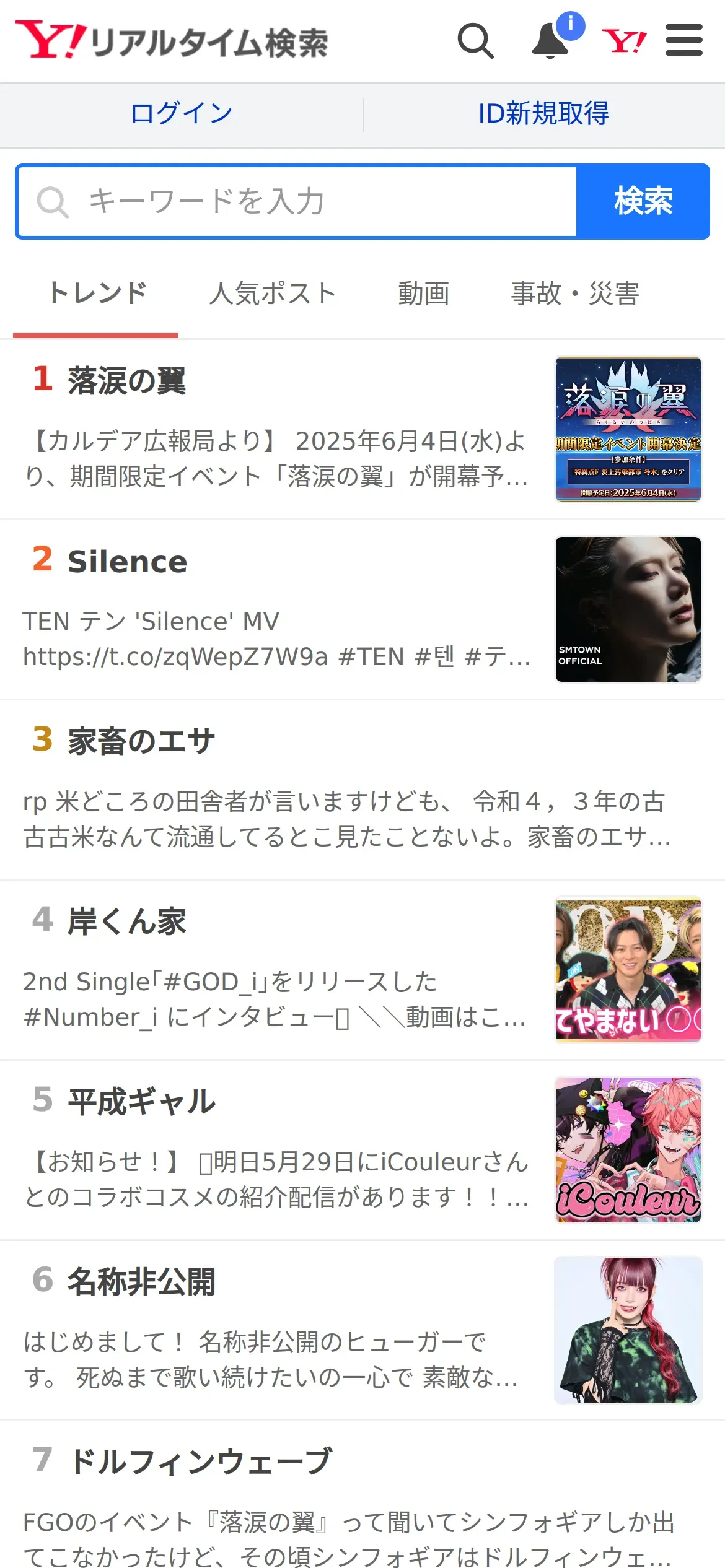The height and width of the screenshot is (1568, 725).
Task: Select the トレンド tab
Action: click(x=97, y=294)
